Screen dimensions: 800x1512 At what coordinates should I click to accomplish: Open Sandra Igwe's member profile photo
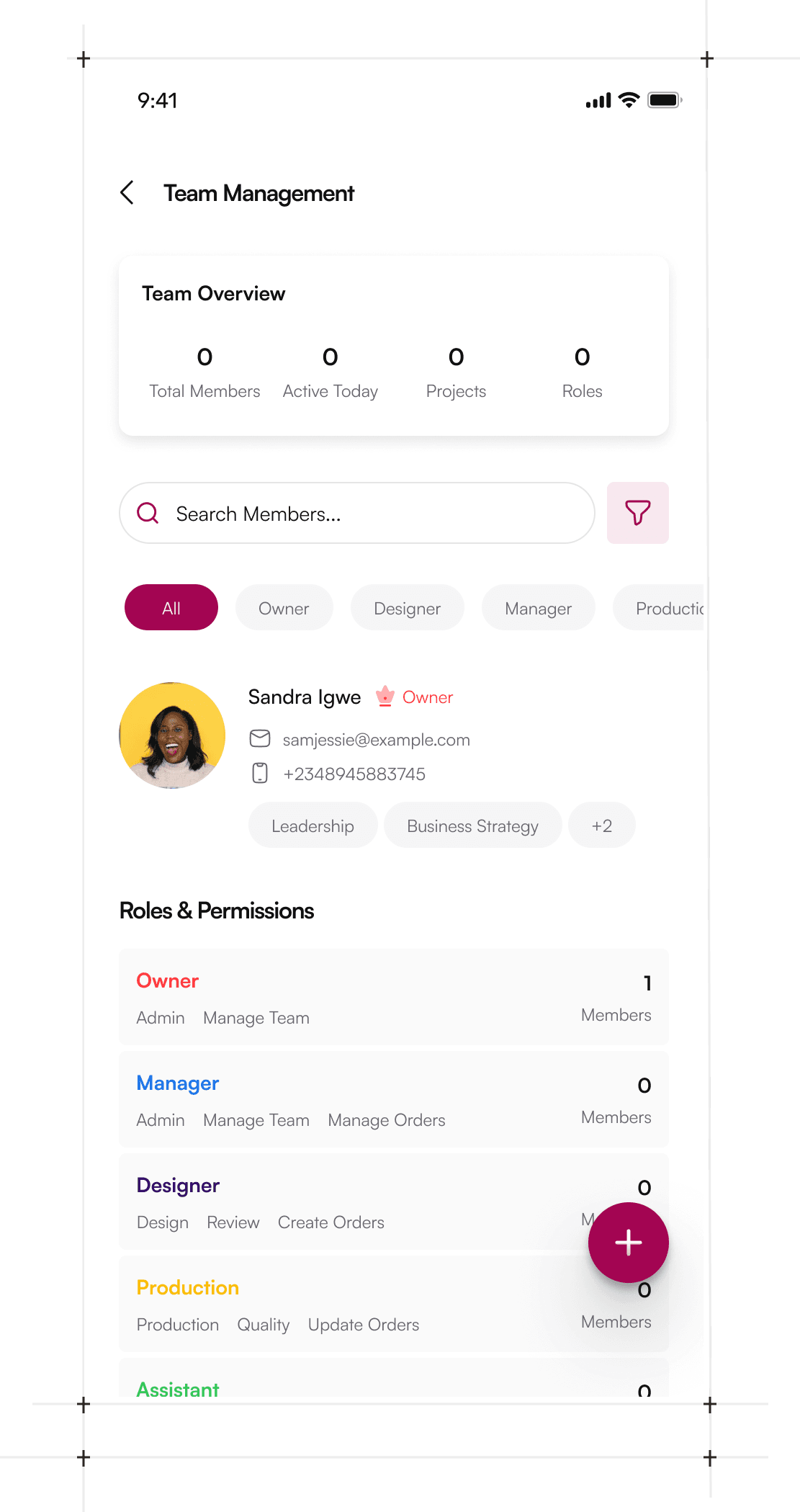[x=172, y=735]
